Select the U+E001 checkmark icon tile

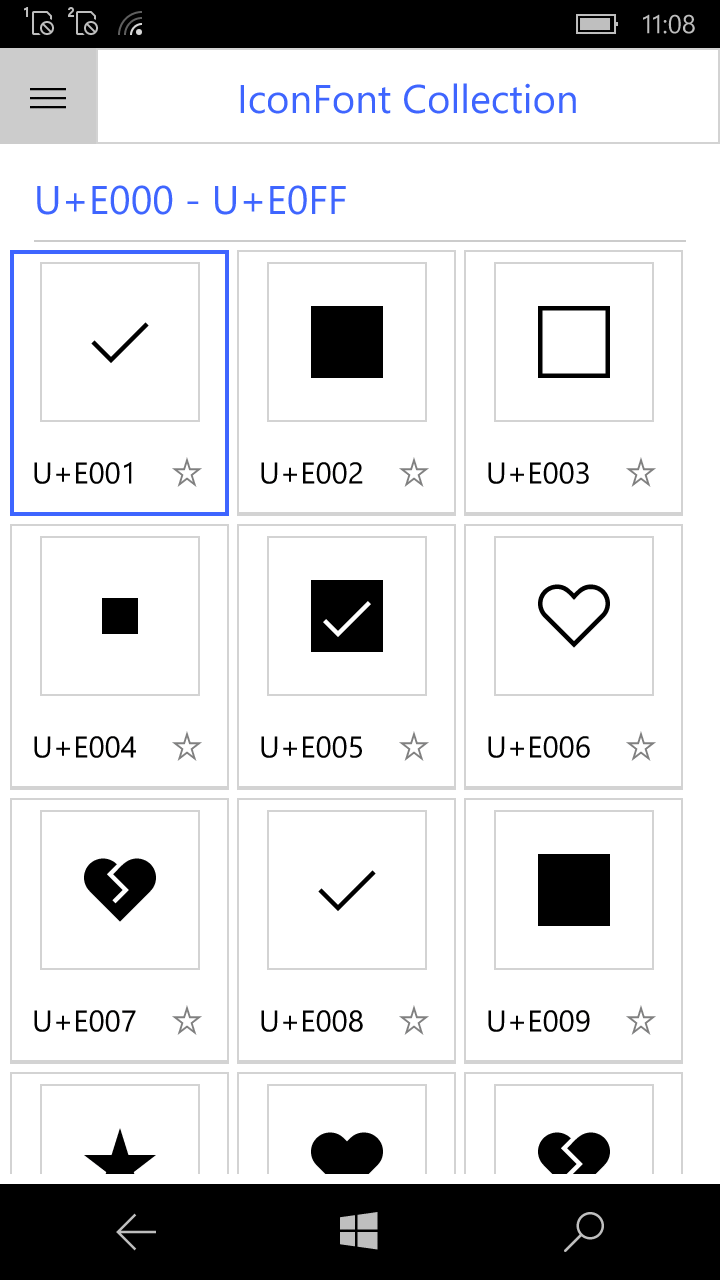119,342
